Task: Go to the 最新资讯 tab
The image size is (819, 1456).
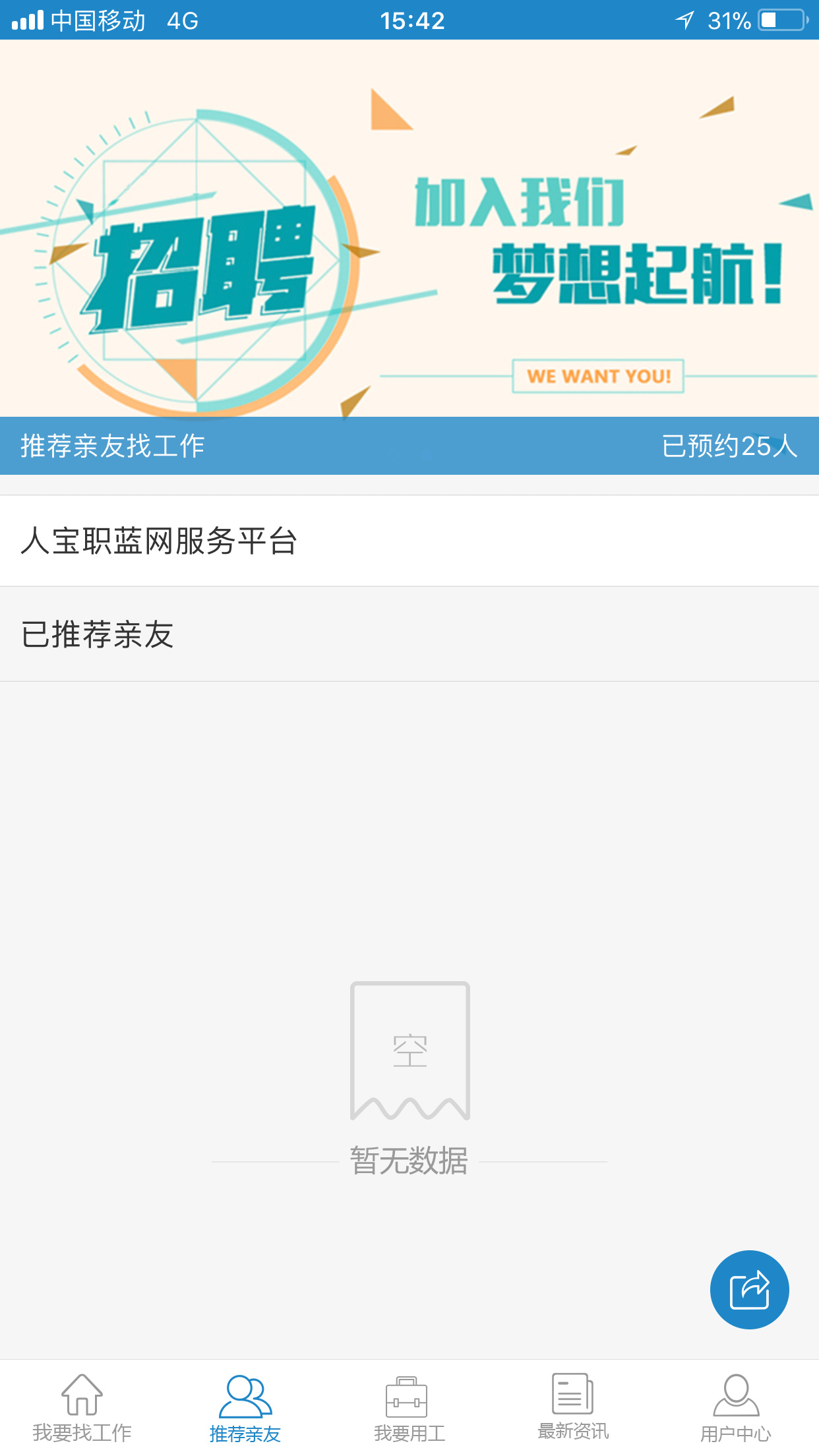Action: (572, 1408)
